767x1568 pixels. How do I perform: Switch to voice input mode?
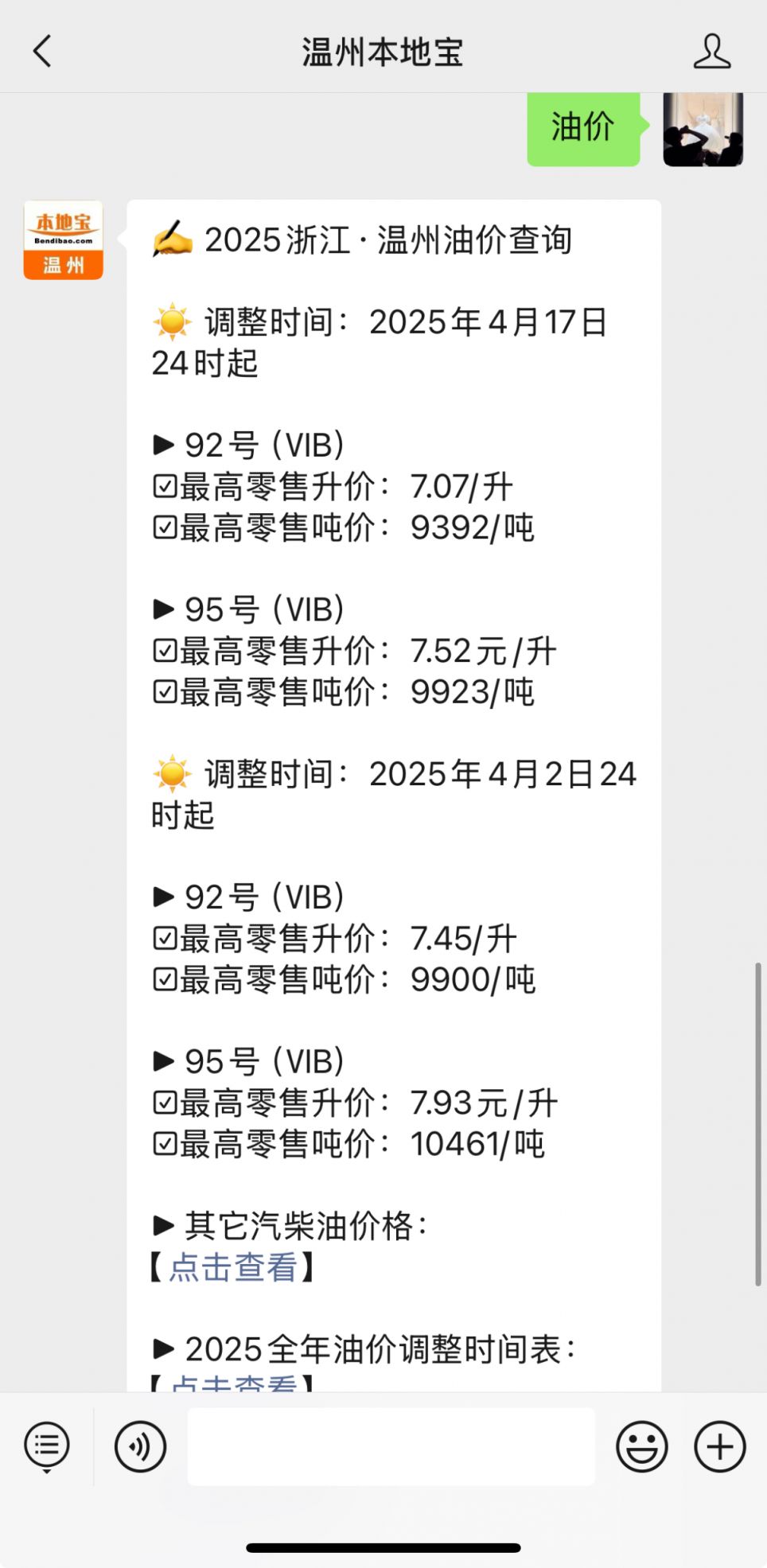[x=141, y=1446]
